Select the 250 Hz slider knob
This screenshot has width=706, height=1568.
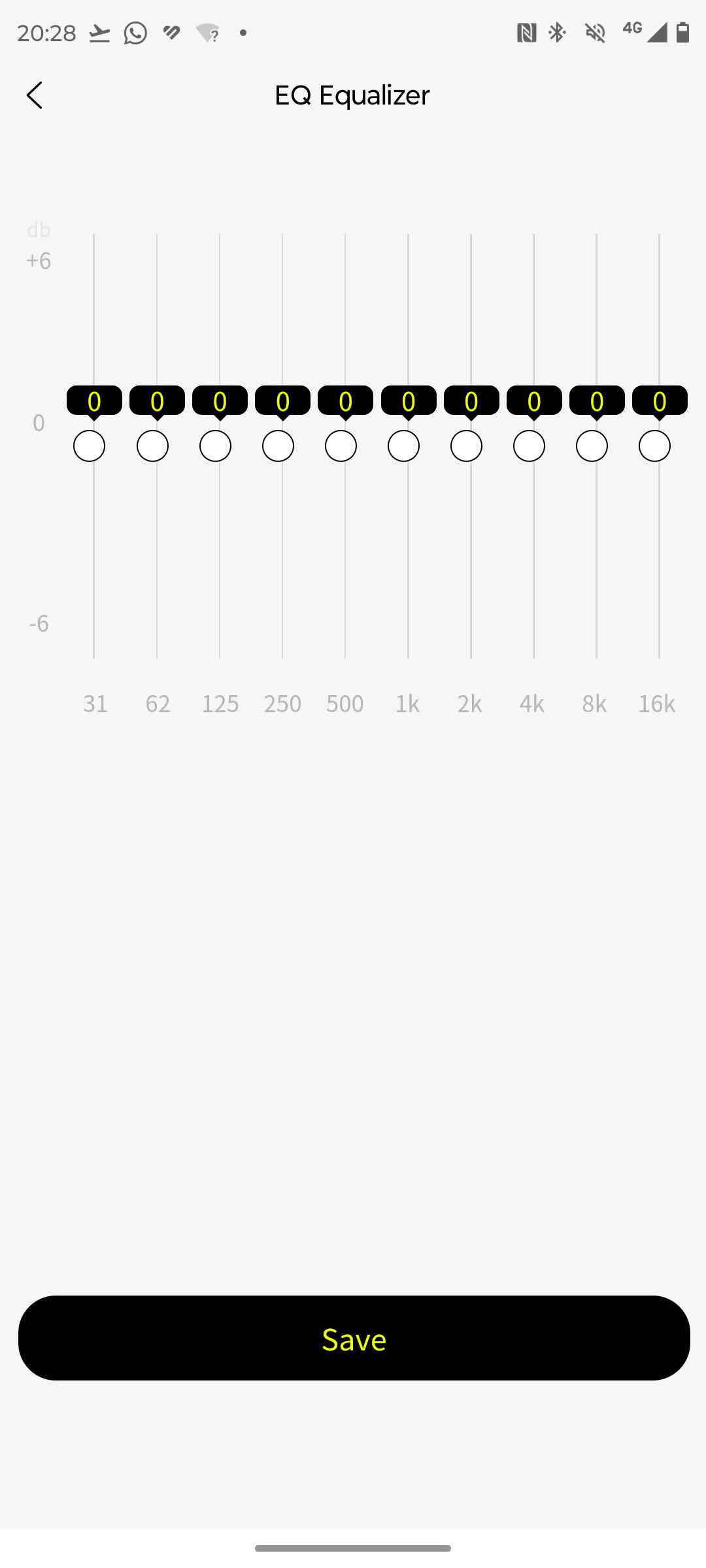click(x=278, y=446)
